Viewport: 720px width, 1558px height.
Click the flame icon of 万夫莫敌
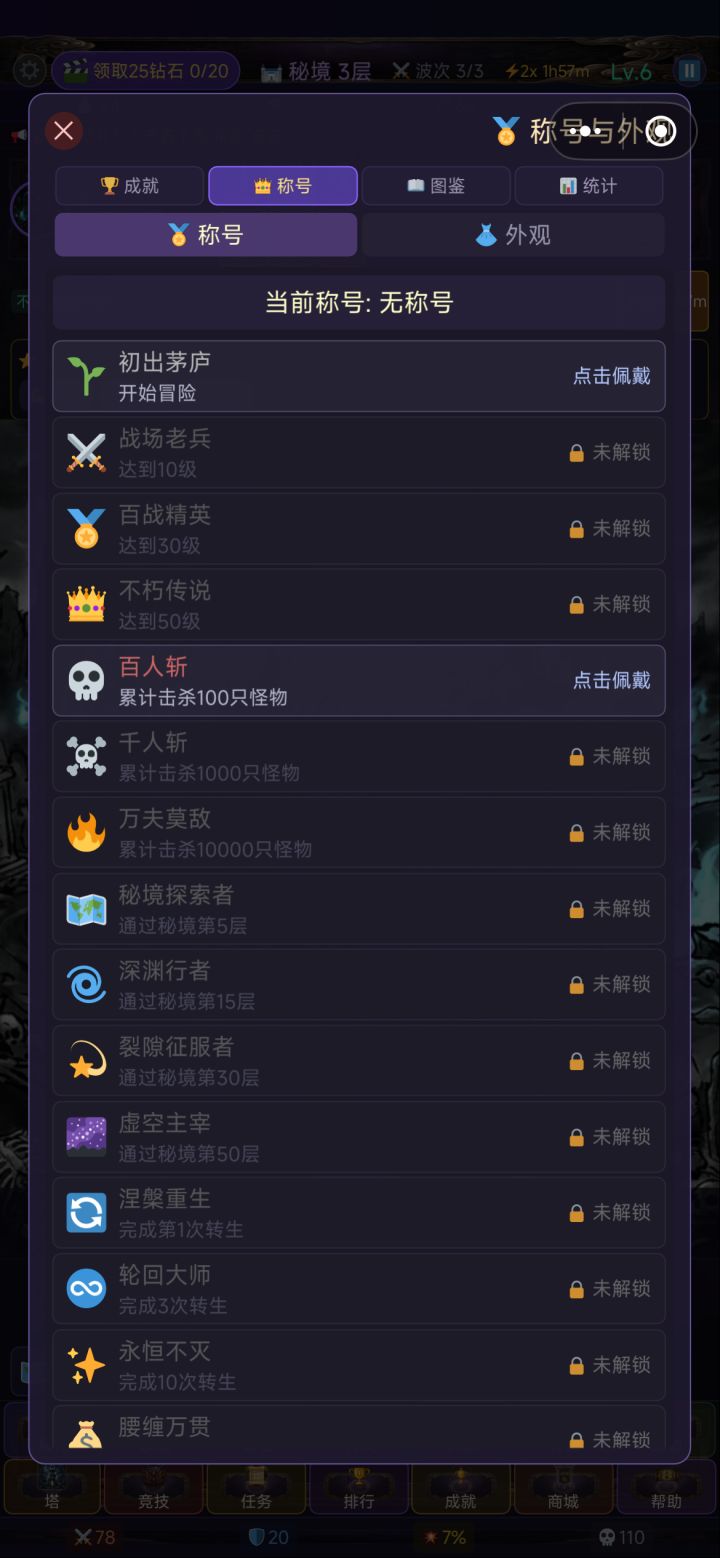[x=85, y=831]
